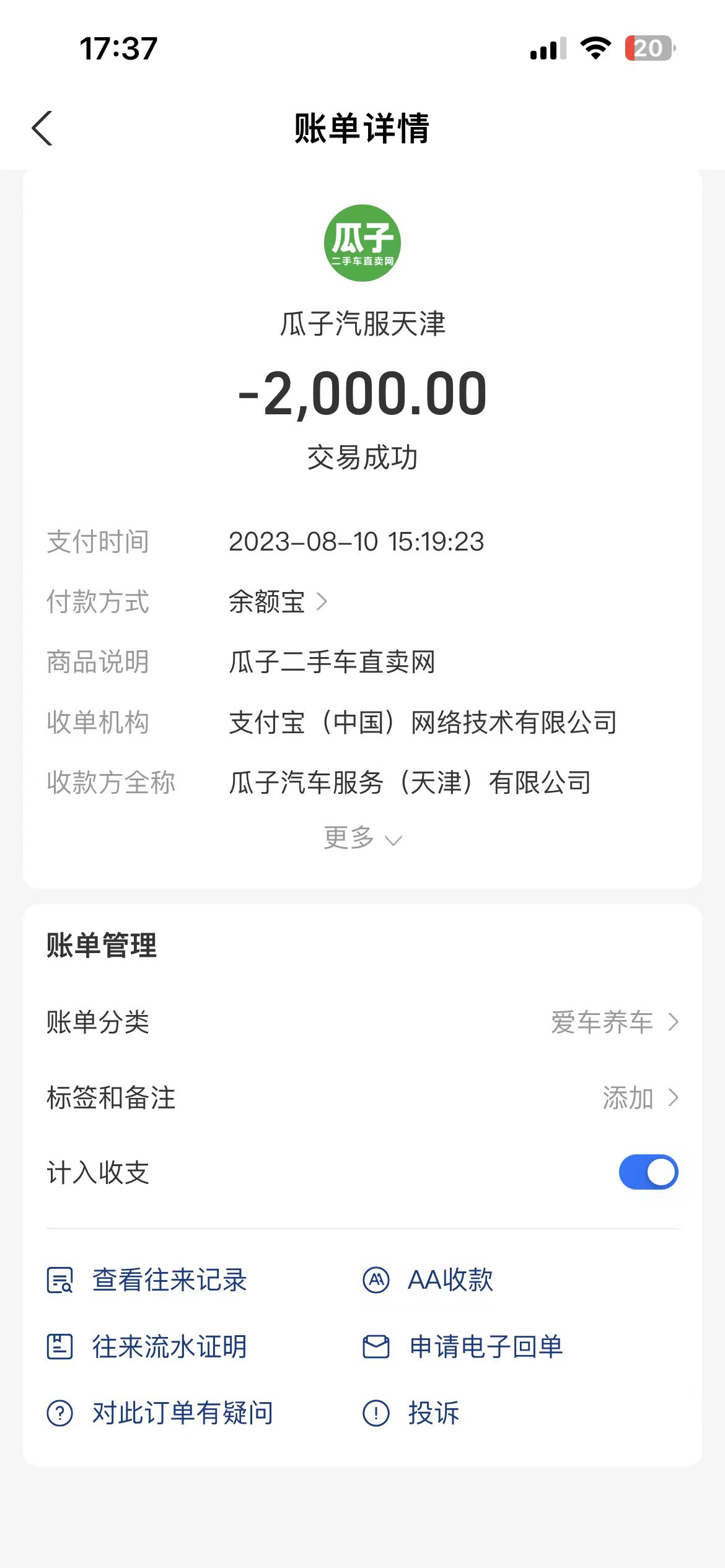The width and height of the screenshot is (725, 1568).
Task: Change 账单分类 from 爱车养车
Action: pyautogui.click(x=362, y=1022)
